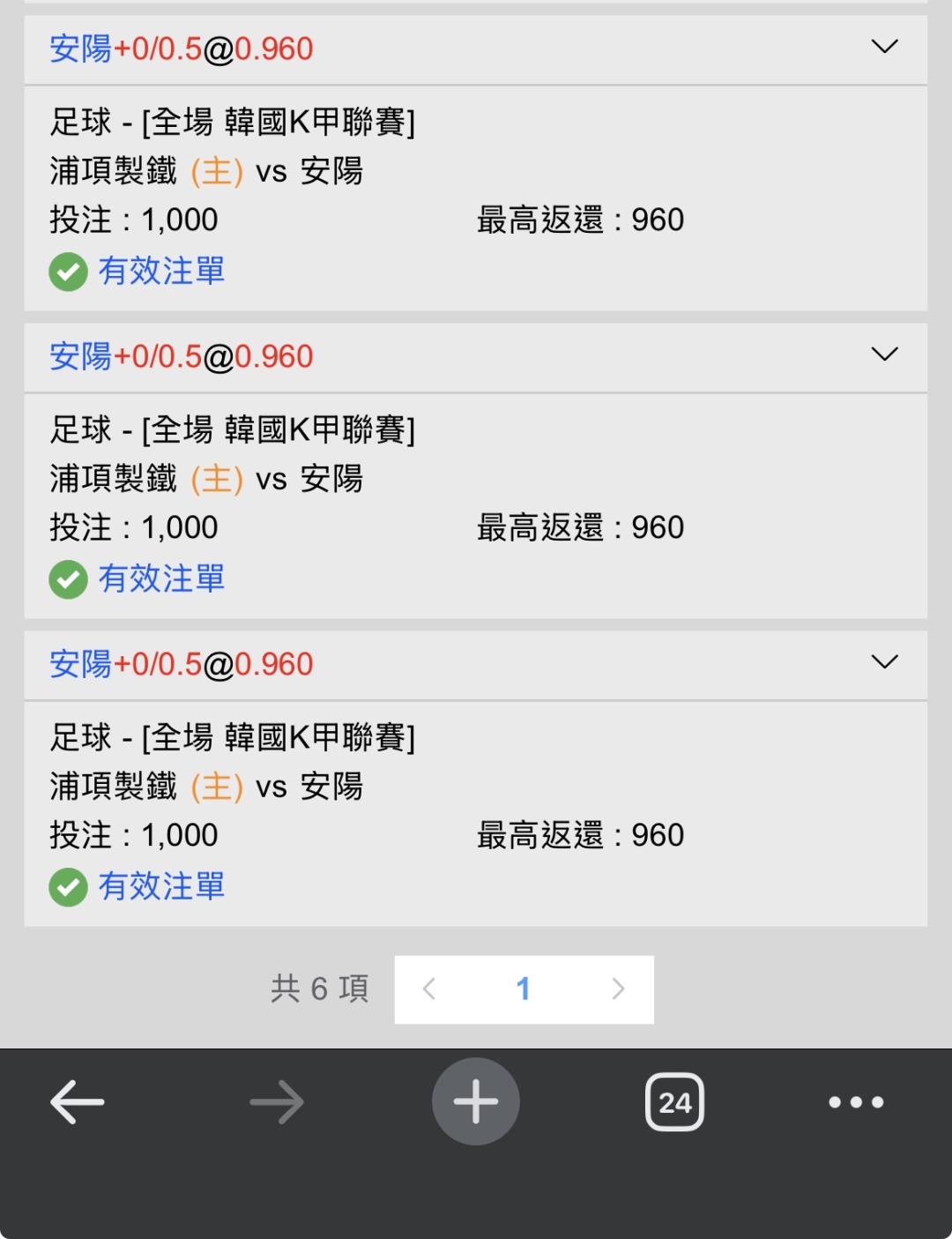
Task: Open the tab switcher showing 24 tabs
Action: (674, 1102)
